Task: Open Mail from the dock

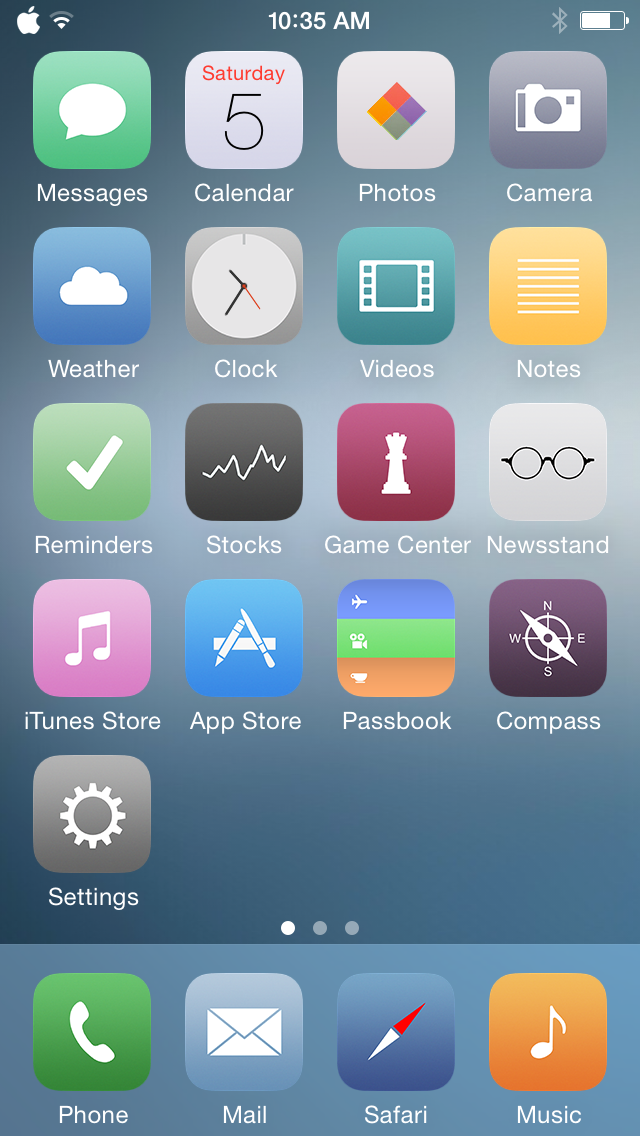Action: pyautogui.click(x=244, y=1032)
